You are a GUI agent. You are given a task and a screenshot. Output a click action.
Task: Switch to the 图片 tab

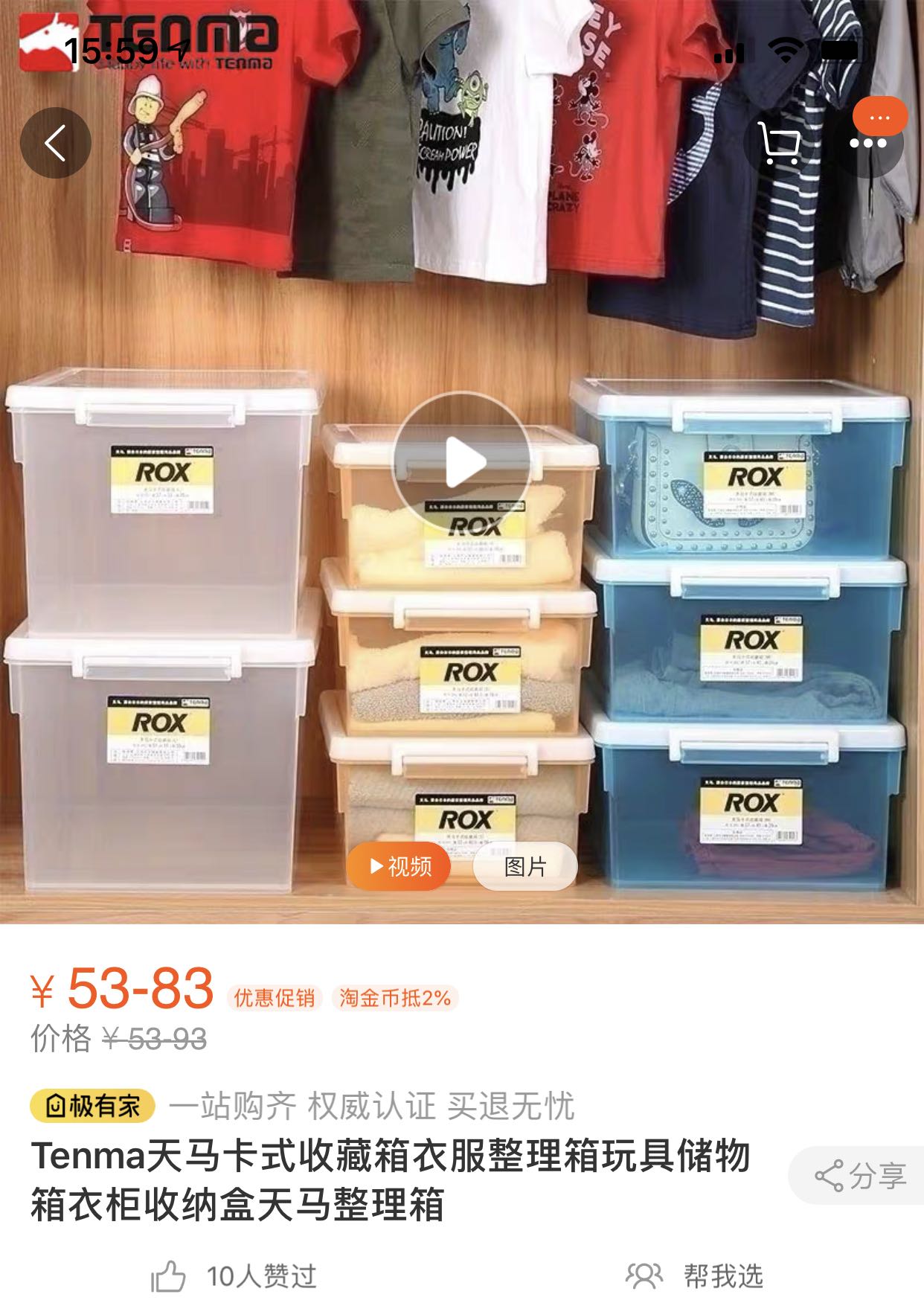(525, 866)
